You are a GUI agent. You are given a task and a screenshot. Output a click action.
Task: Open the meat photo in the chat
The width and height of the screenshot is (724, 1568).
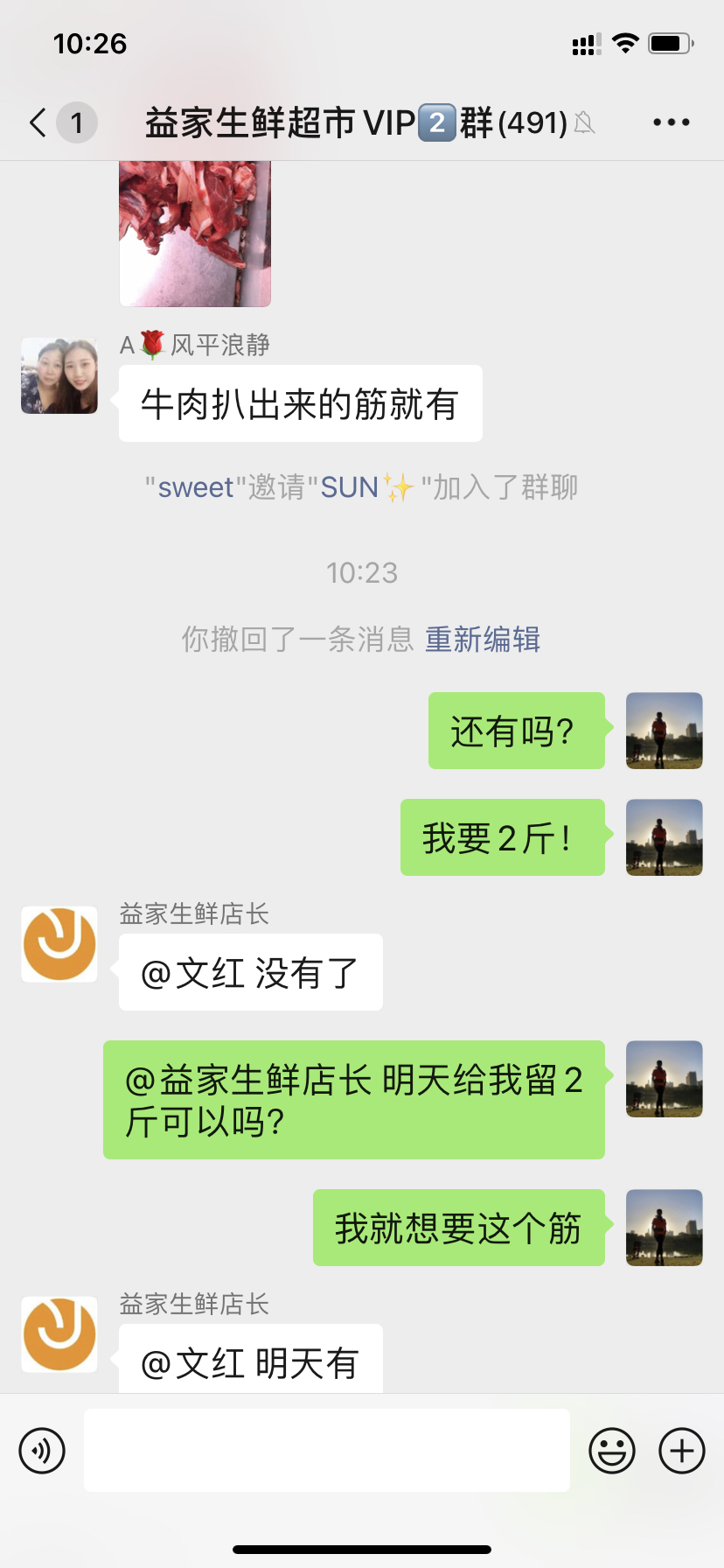pos(195,233)
